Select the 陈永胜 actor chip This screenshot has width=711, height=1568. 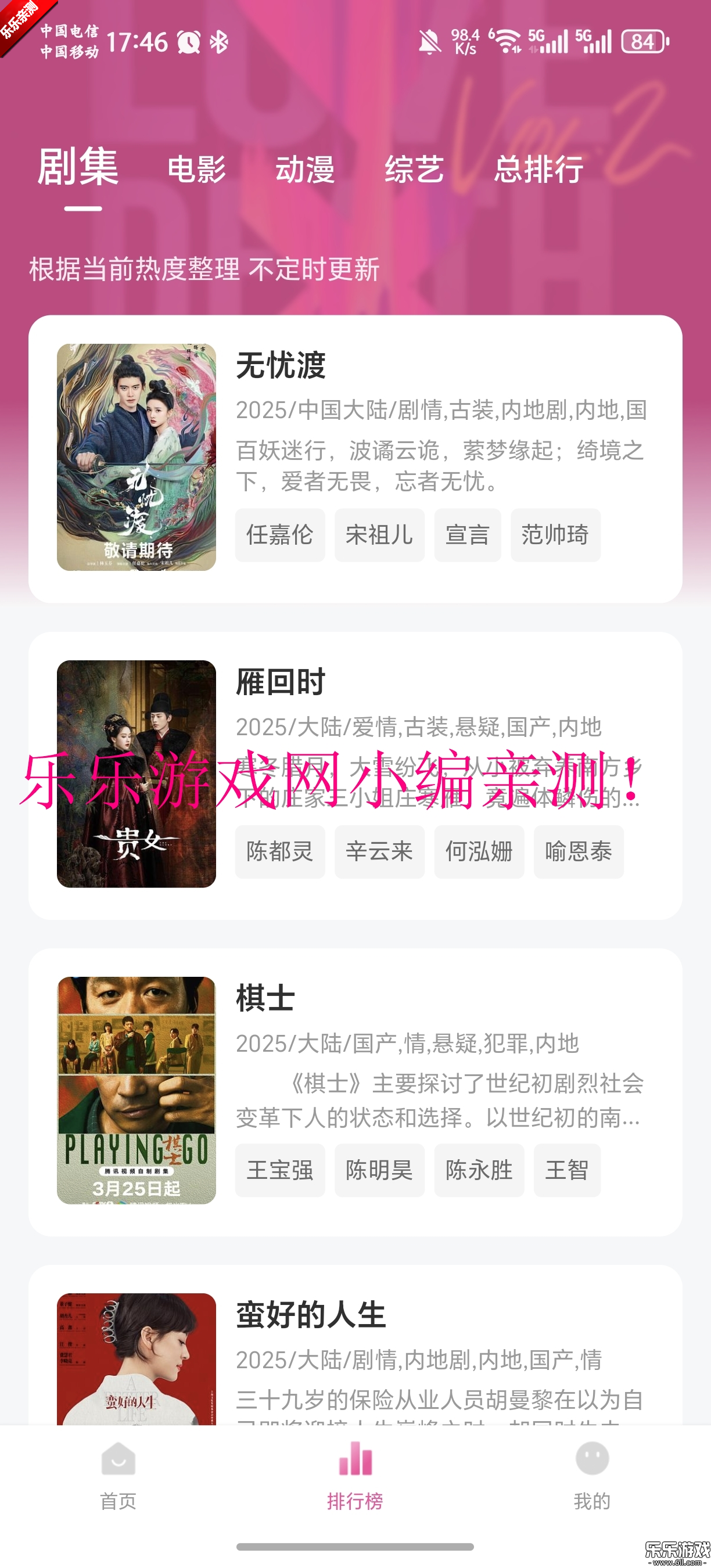tap(479, 1170)
